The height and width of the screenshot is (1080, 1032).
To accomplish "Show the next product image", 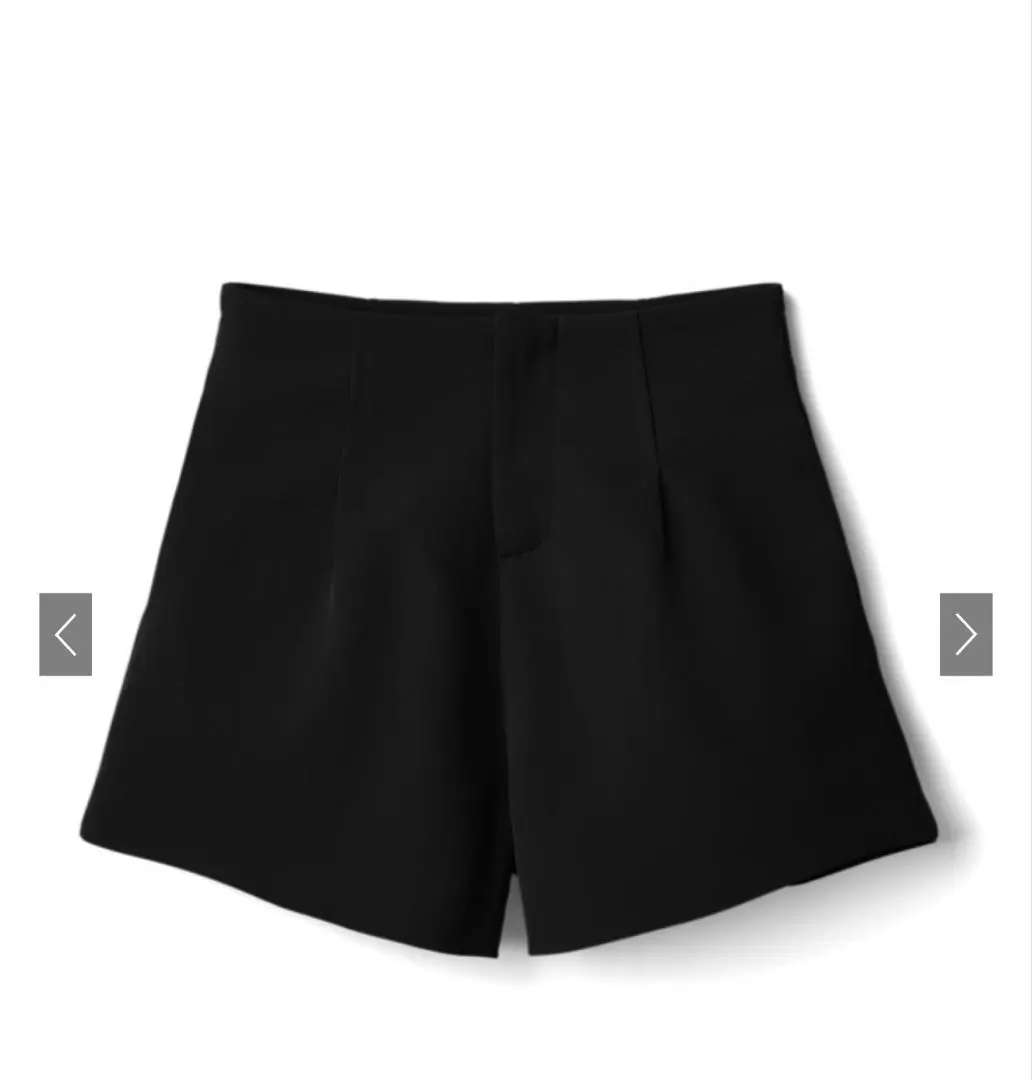I will pyautogui.click(x=965, y=634).
